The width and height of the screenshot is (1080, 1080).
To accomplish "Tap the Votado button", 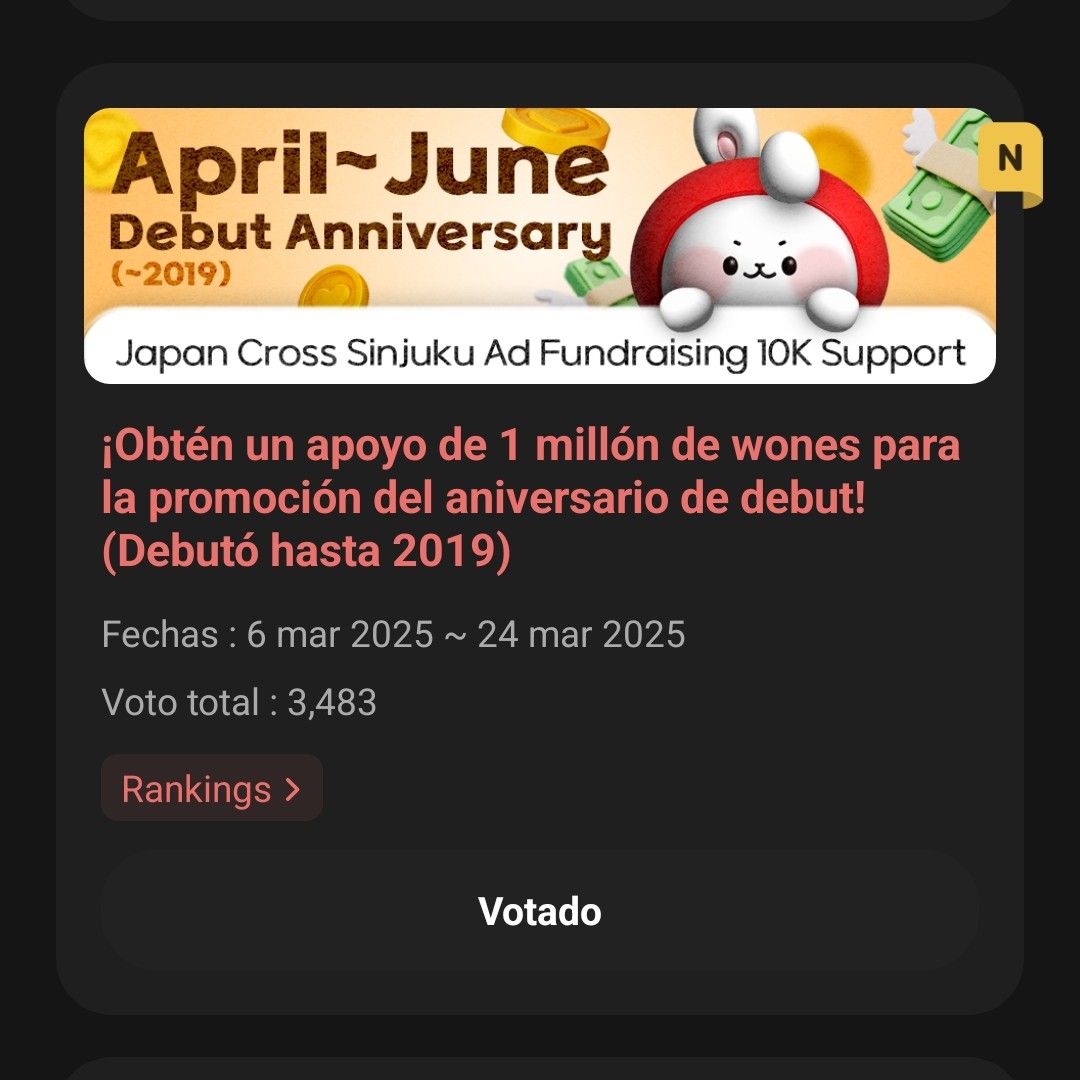I will click(539, 911).
